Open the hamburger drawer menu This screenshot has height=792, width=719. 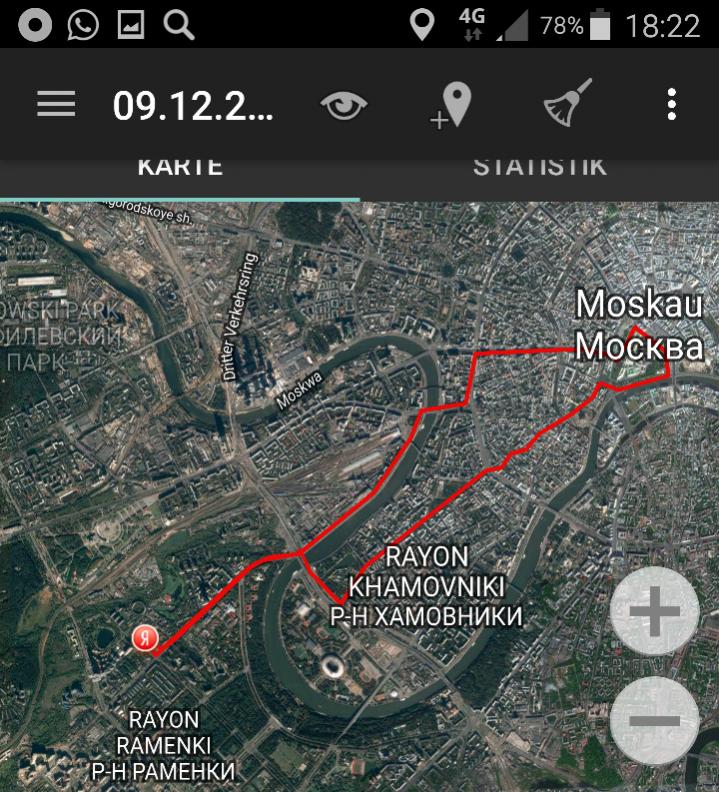click(56, 105)
